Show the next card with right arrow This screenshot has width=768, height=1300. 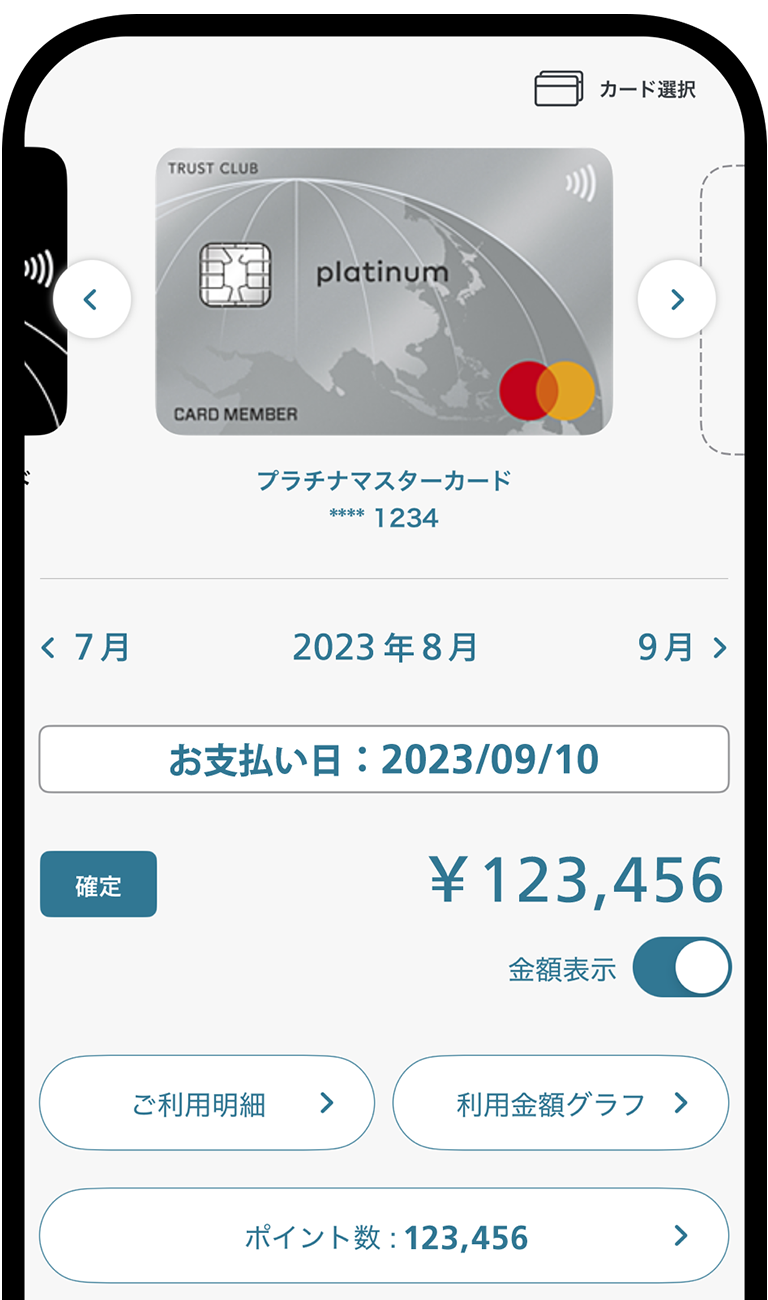(x=677, y=298)
